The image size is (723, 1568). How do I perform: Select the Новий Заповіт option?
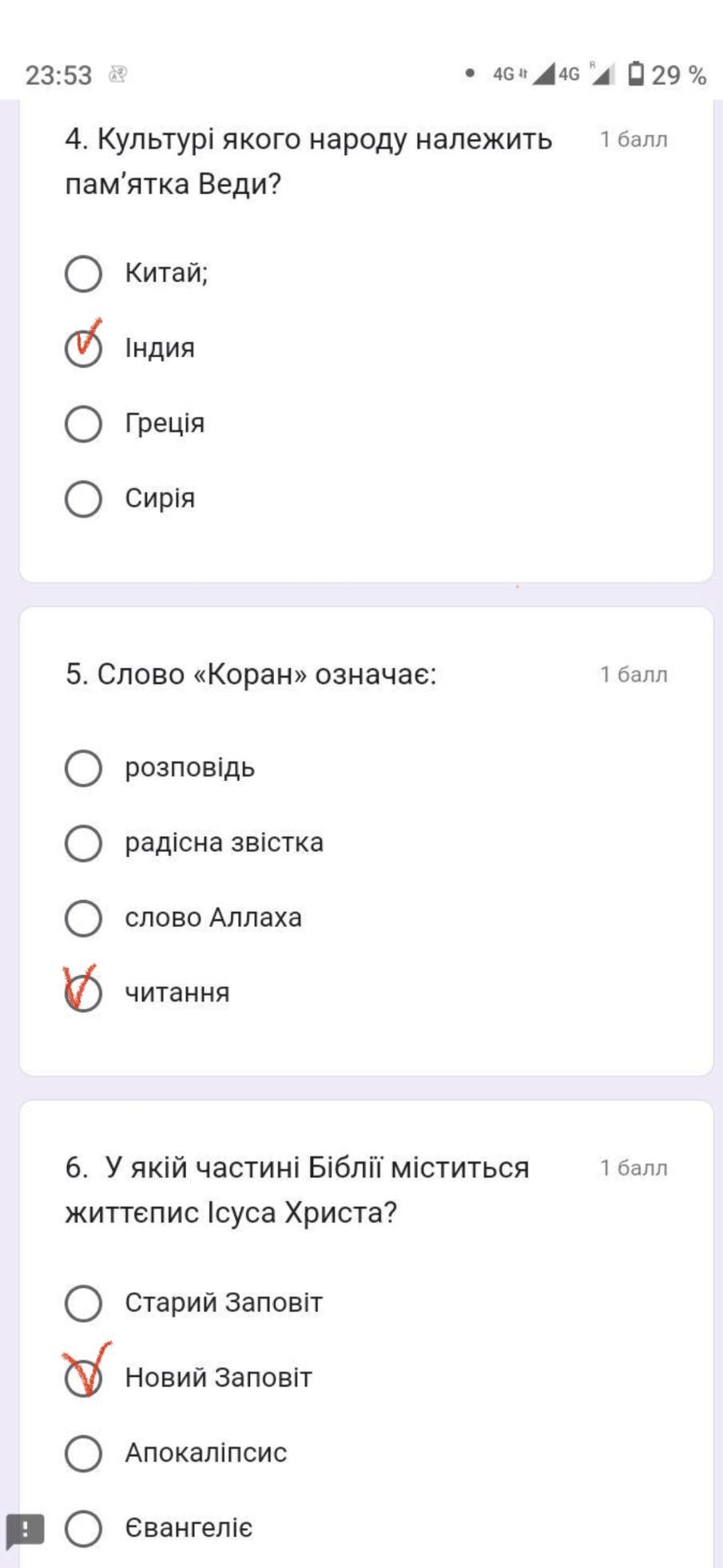click(83, 1378)
